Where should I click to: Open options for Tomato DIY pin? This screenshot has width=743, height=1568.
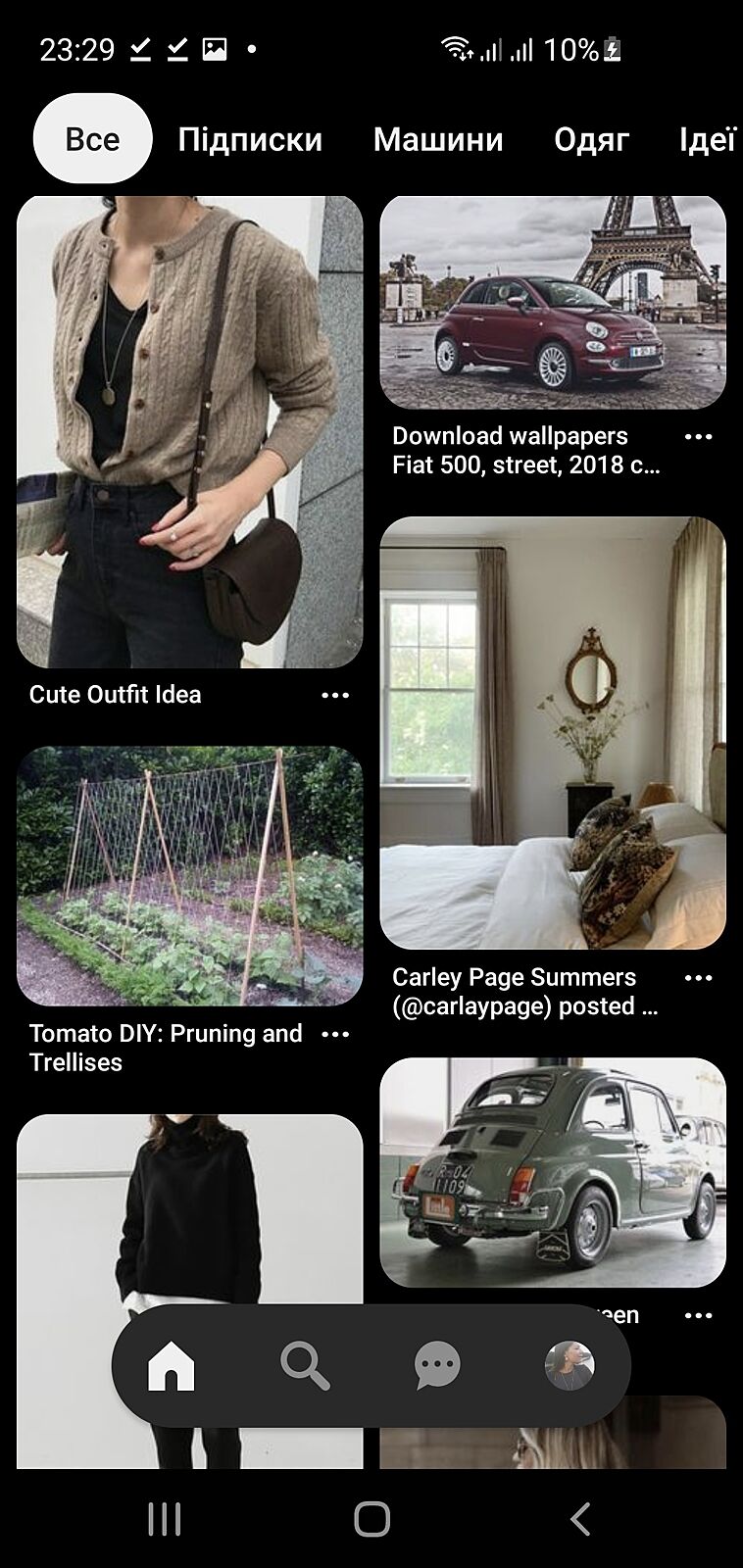point(335,1034)
